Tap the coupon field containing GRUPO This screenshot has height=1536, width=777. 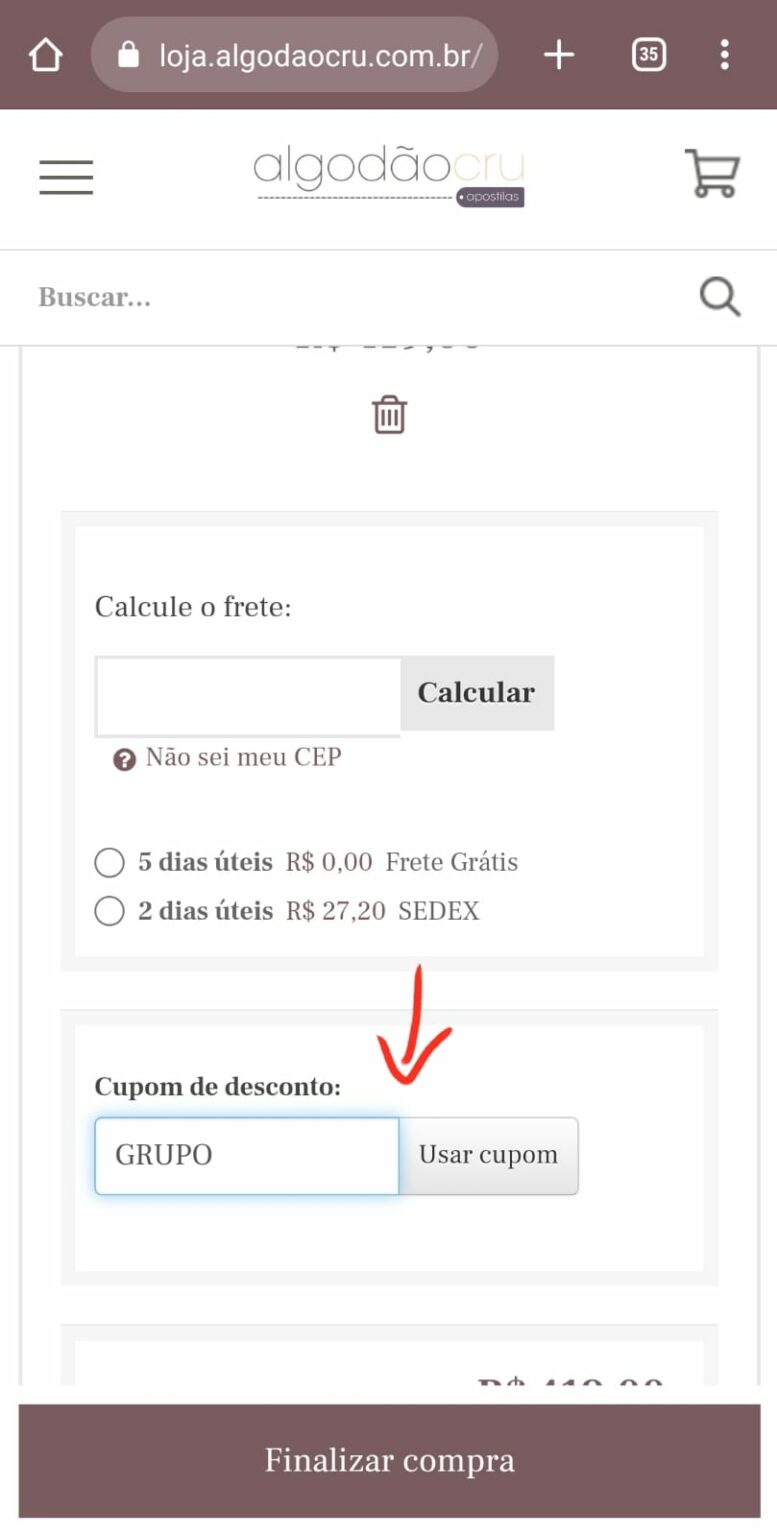(x=247, y=1156)
